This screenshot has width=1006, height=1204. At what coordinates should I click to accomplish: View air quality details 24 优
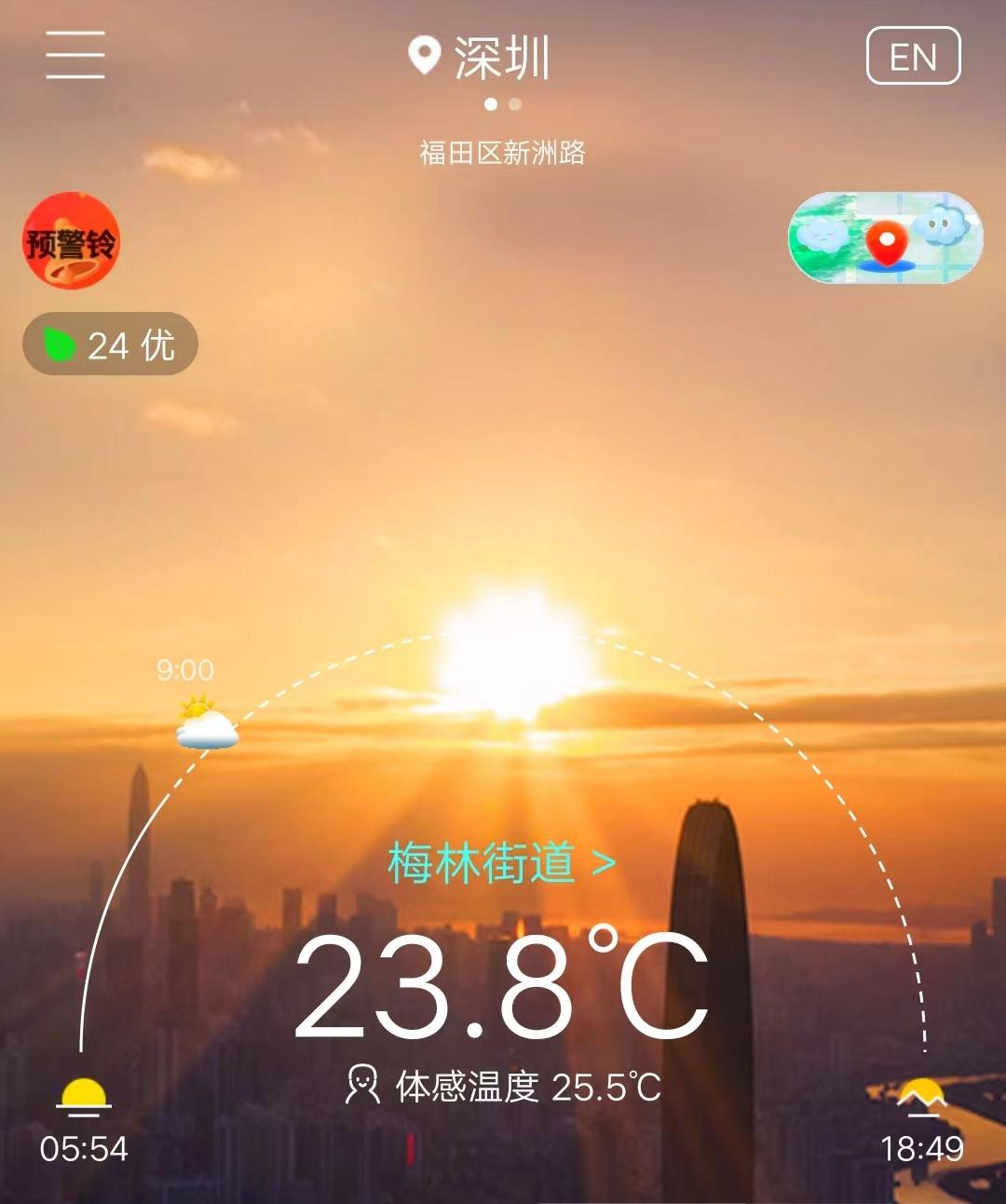pyautogui.click(x=110, y=345)
